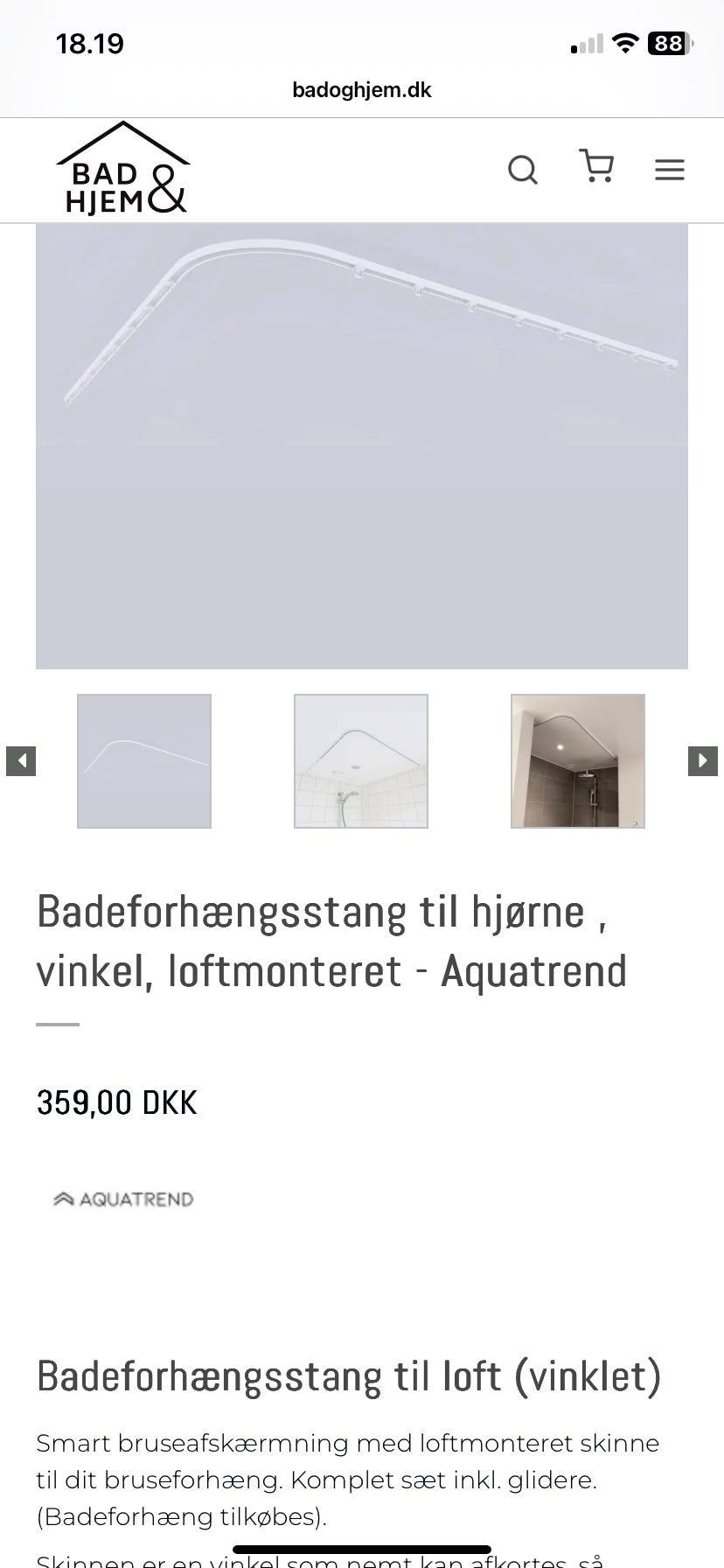Image resolution: width=724 pixels, height=1568 pixels.
Task: Tap the Wi-Fi icon in status bar
Action: (625, 43)
